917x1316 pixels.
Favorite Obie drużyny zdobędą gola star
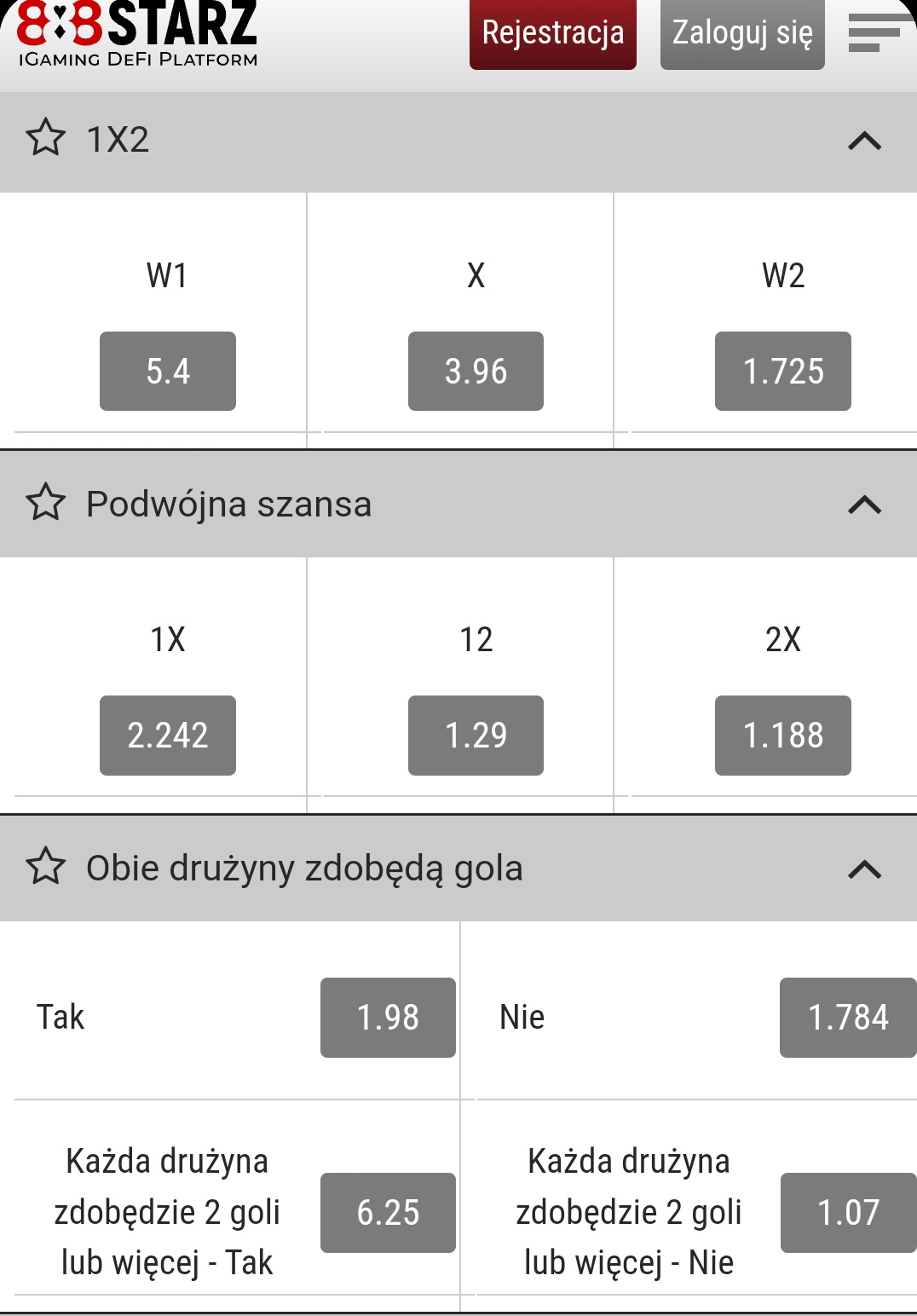tap(46, 868)
